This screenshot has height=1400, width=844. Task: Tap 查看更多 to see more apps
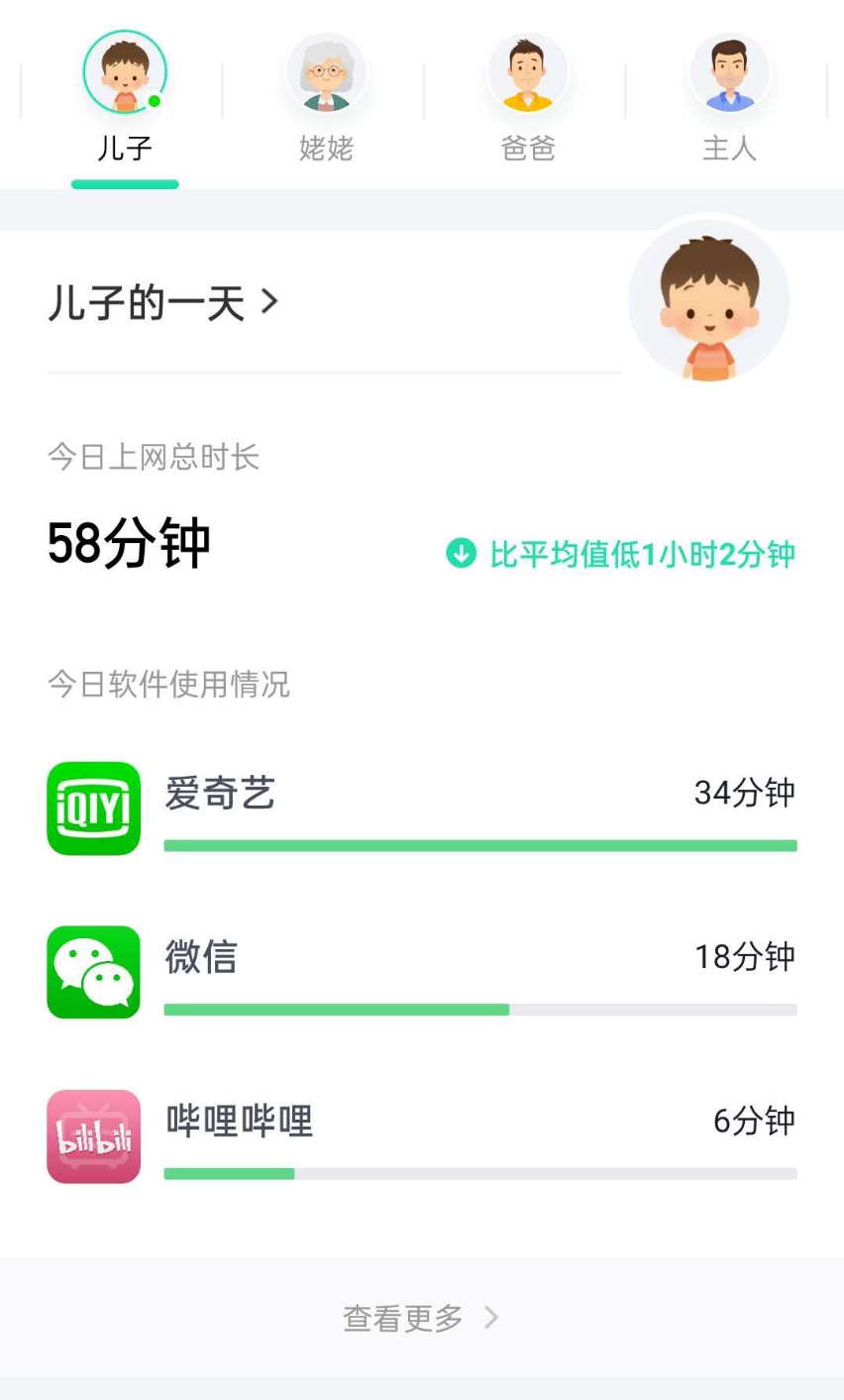click(x=421, y=1318)
